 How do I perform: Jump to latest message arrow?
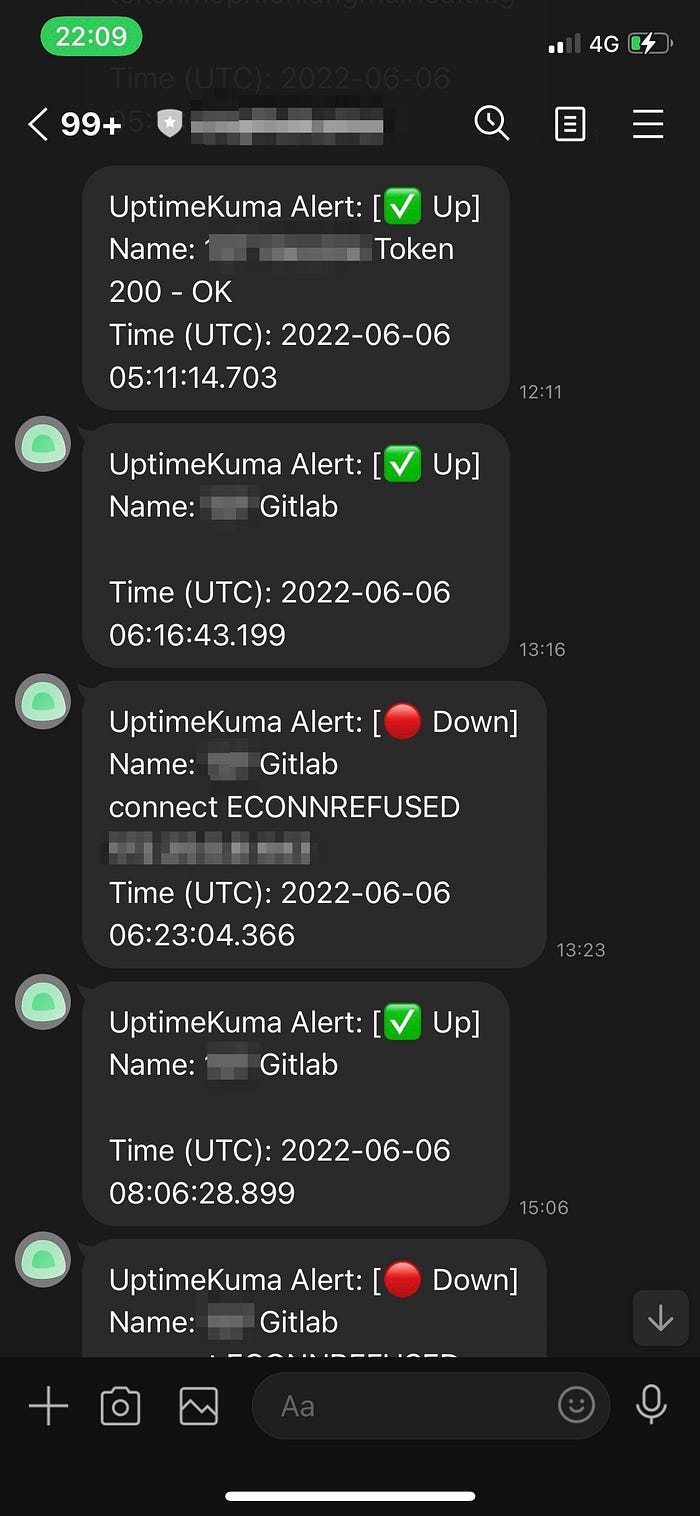660,1318
